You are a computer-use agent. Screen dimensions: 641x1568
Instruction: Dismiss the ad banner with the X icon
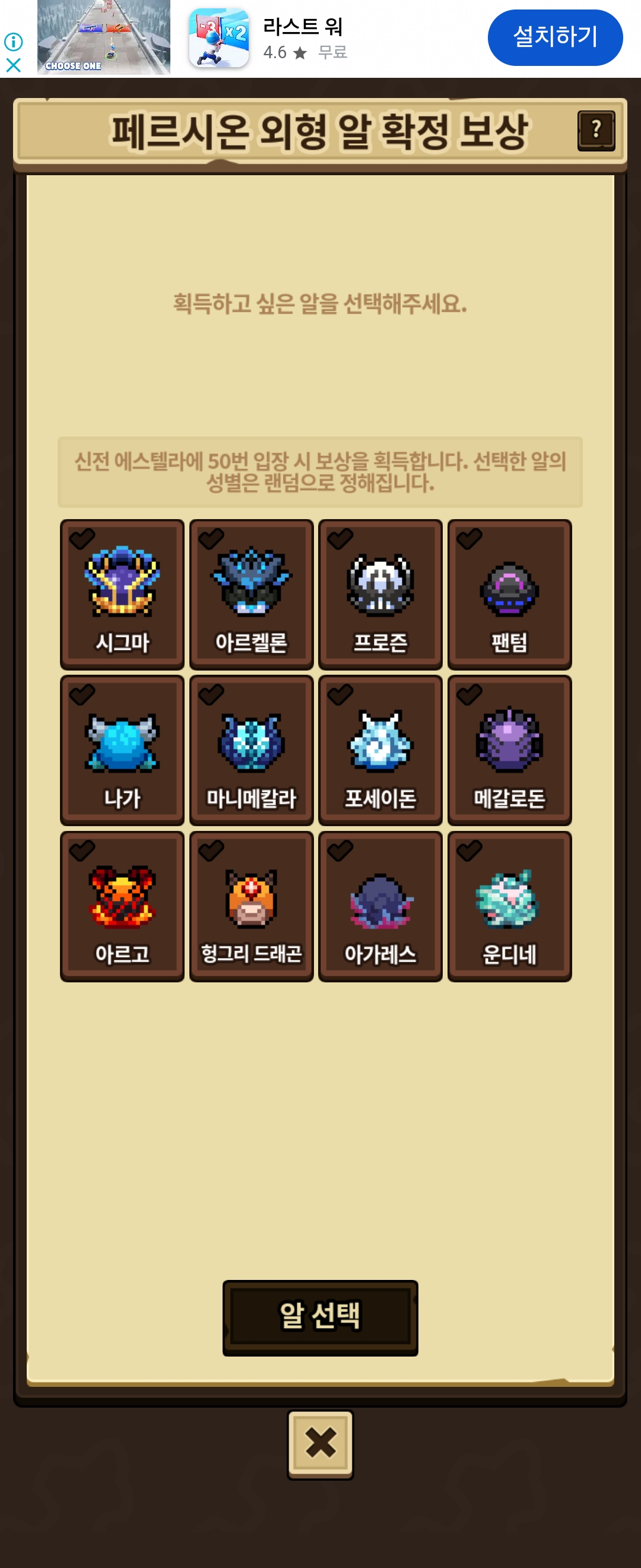14,65
